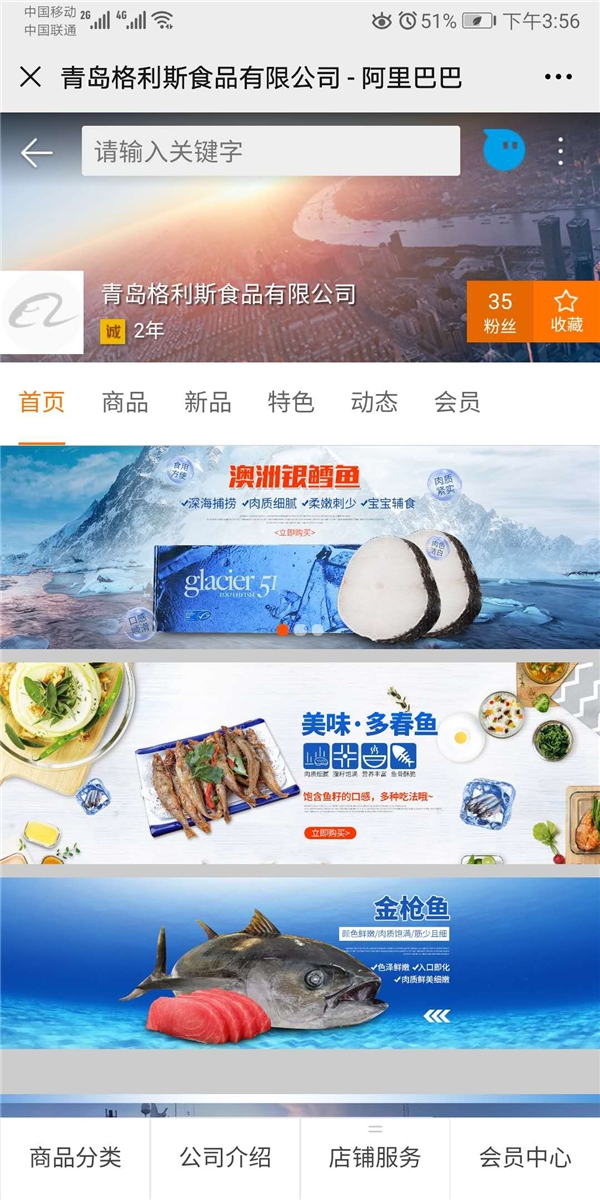Switch to the 商品 tab

pos(125,402)
